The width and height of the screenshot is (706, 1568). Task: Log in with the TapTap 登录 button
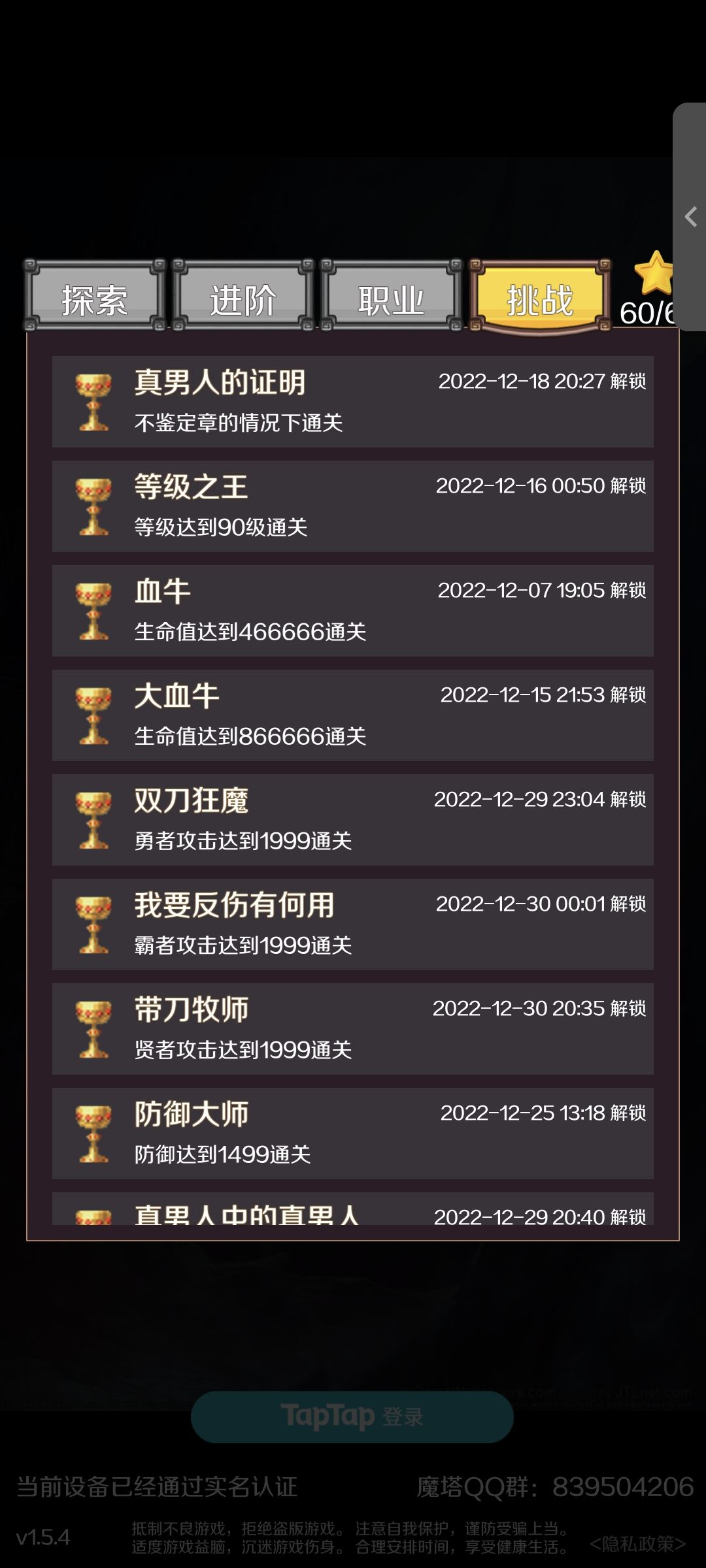point(352,1416)
